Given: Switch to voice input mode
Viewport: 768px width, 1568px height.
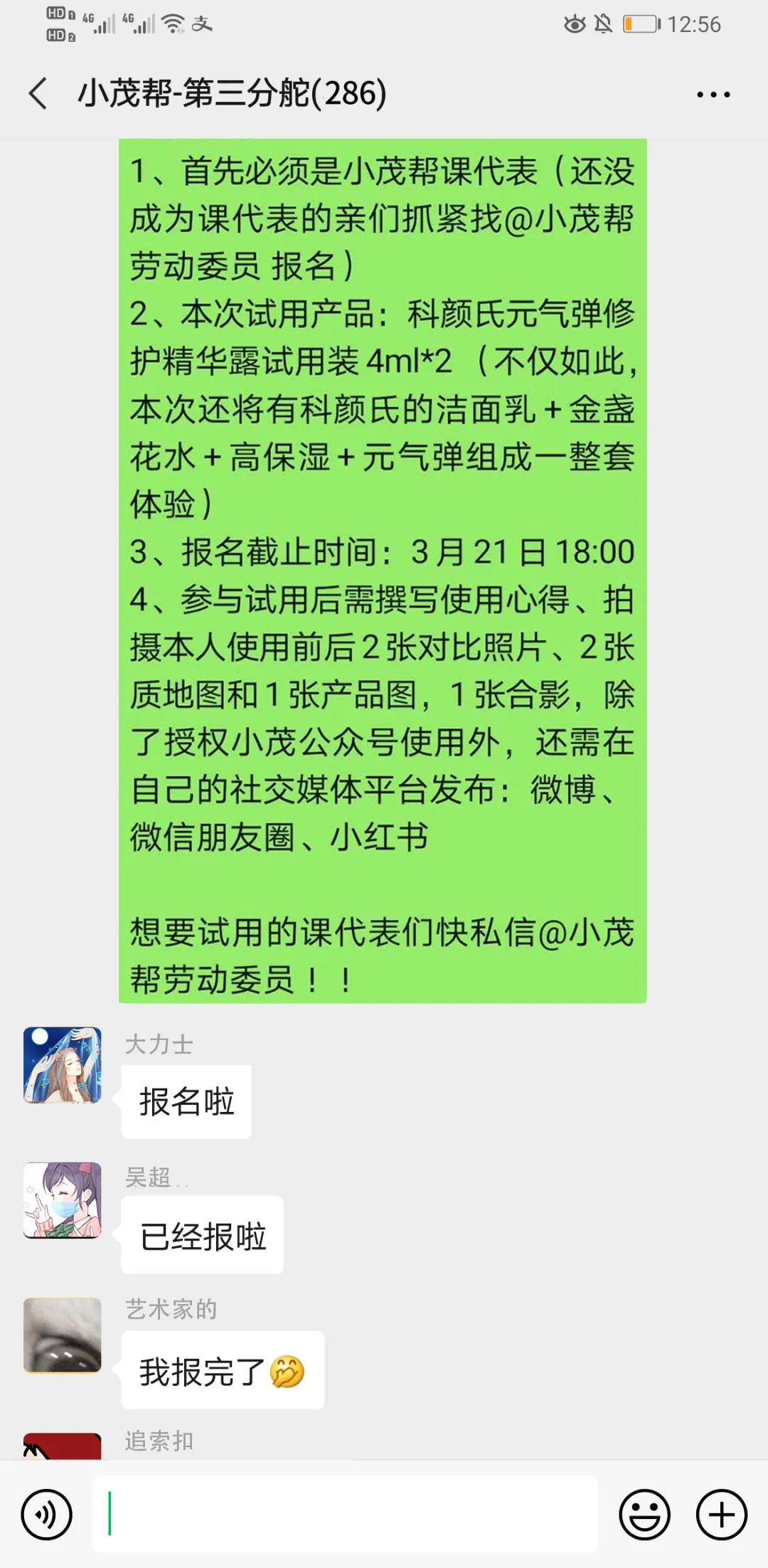Looking at the screenshot, I should click(x=46, y=1514).
